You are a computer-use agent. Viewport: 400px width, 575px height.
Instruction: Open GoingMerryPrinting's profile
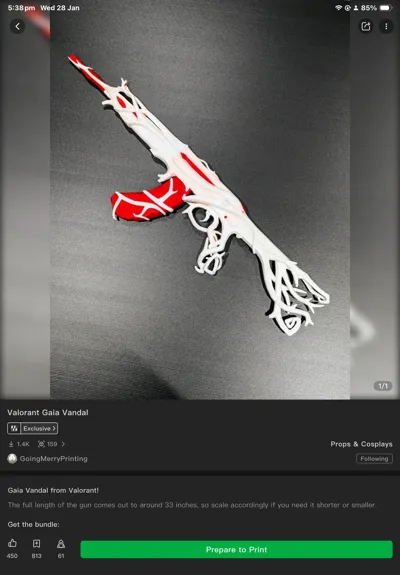(47, 459)
